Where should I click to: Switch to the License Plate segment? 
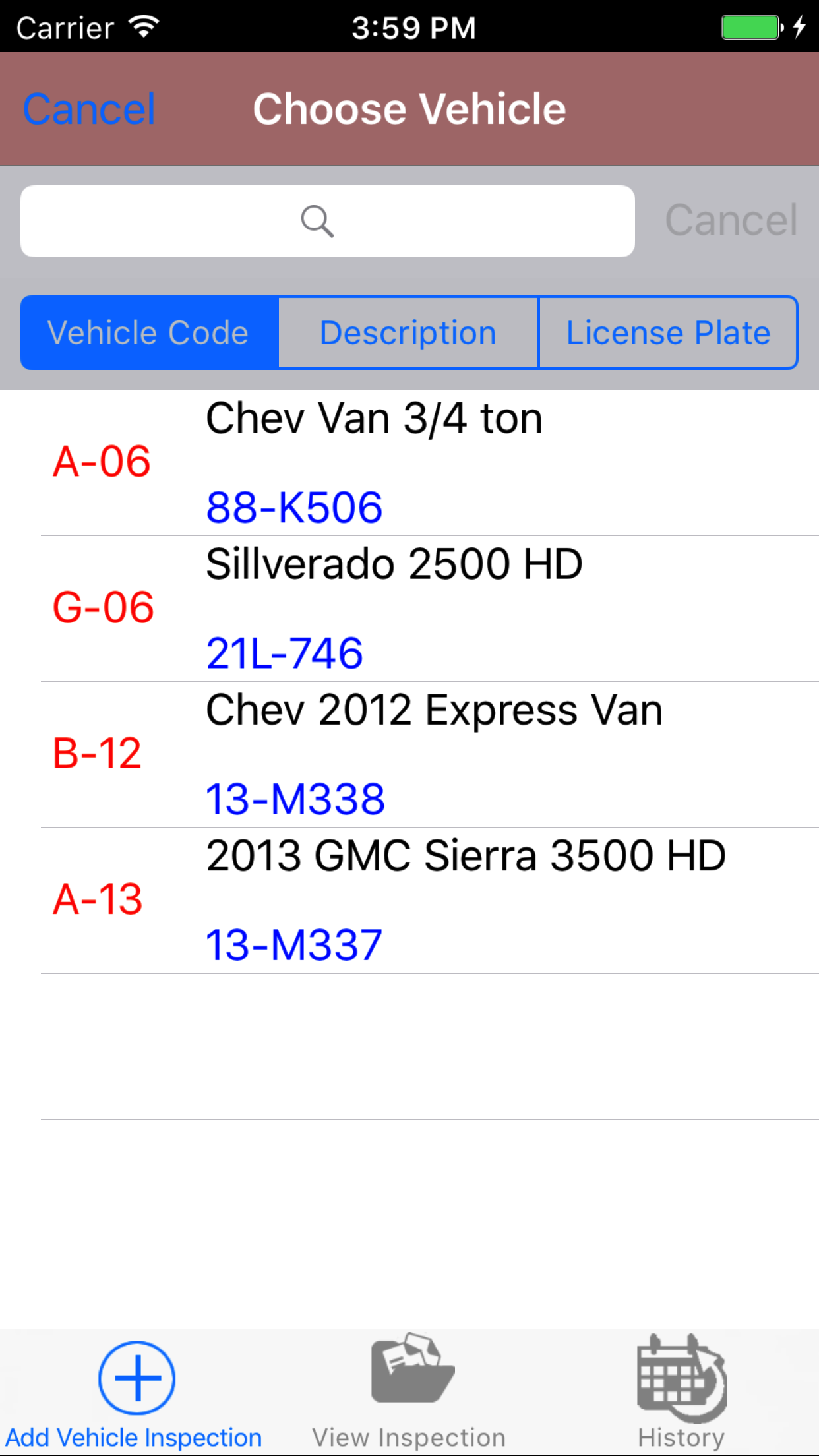[668, 333]
